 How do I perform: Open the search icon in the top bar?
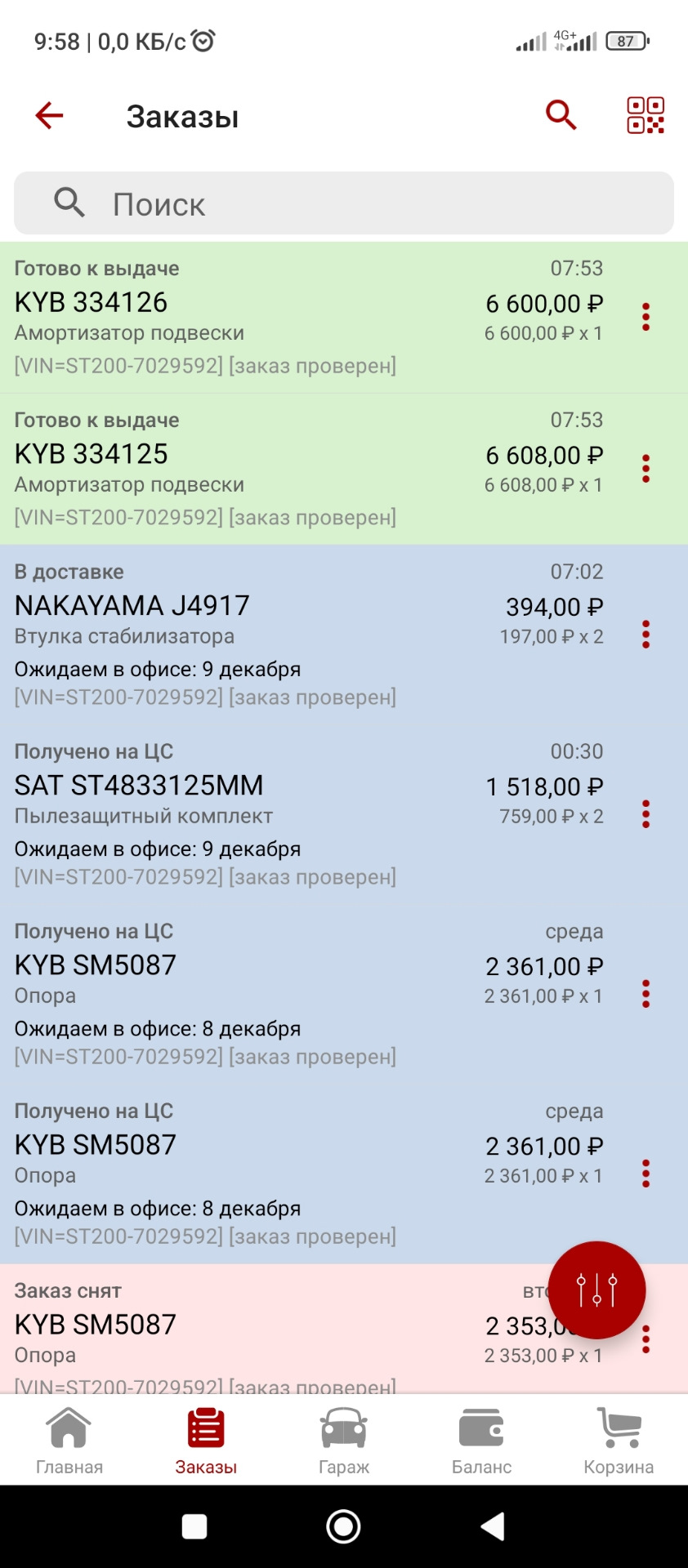coord(561,115)
